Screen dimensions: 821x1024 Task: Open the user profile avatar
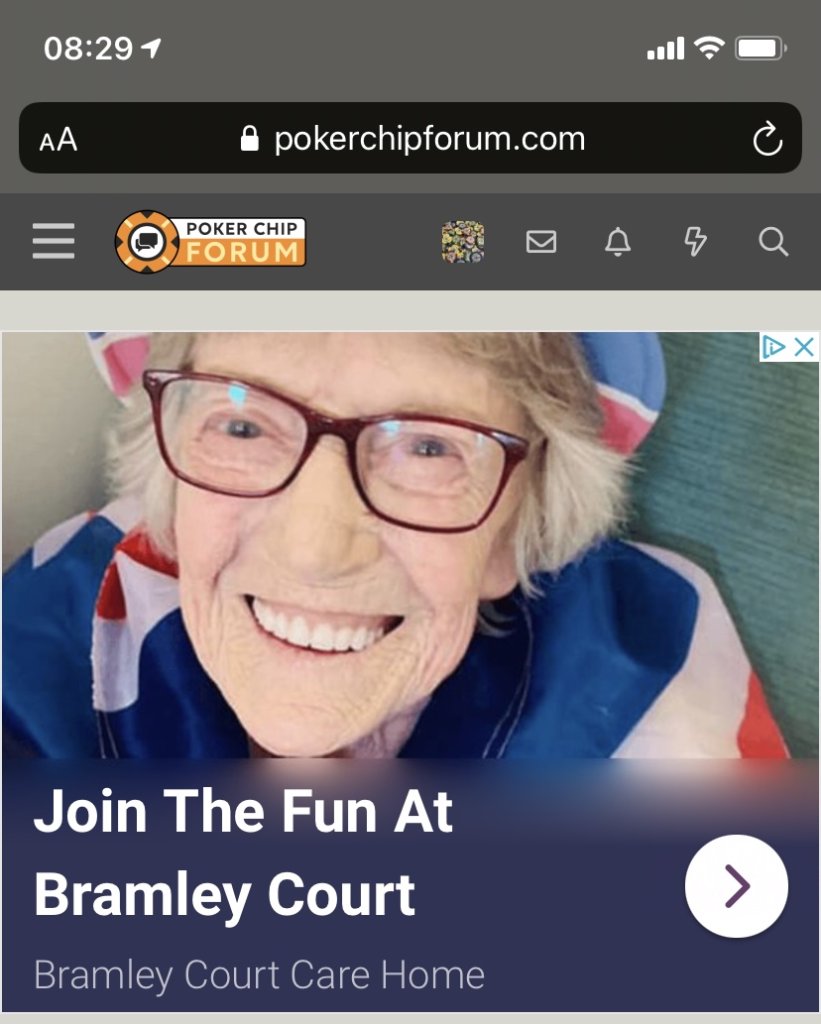click(x=463, y=241)
